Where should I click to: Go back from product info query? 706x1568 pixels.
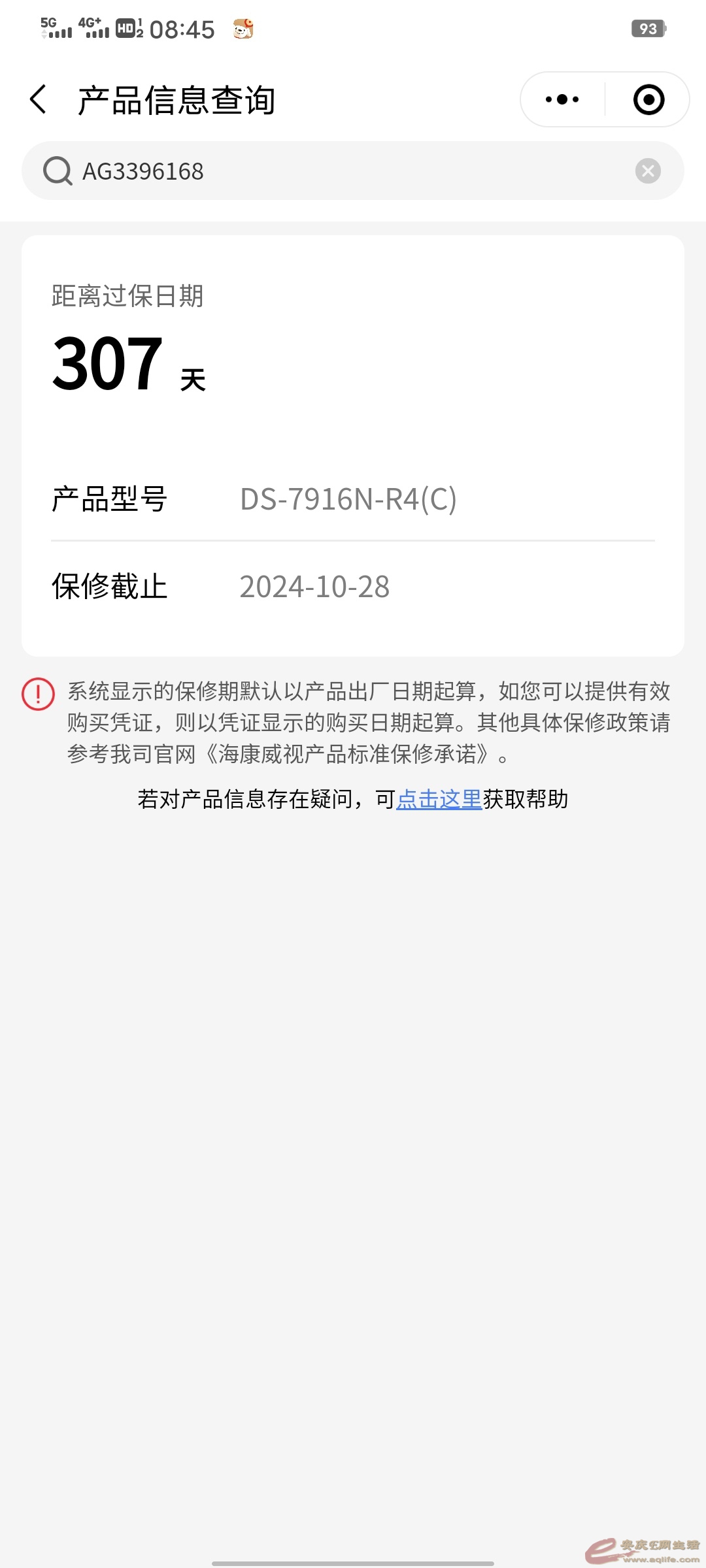pos(39,100)
